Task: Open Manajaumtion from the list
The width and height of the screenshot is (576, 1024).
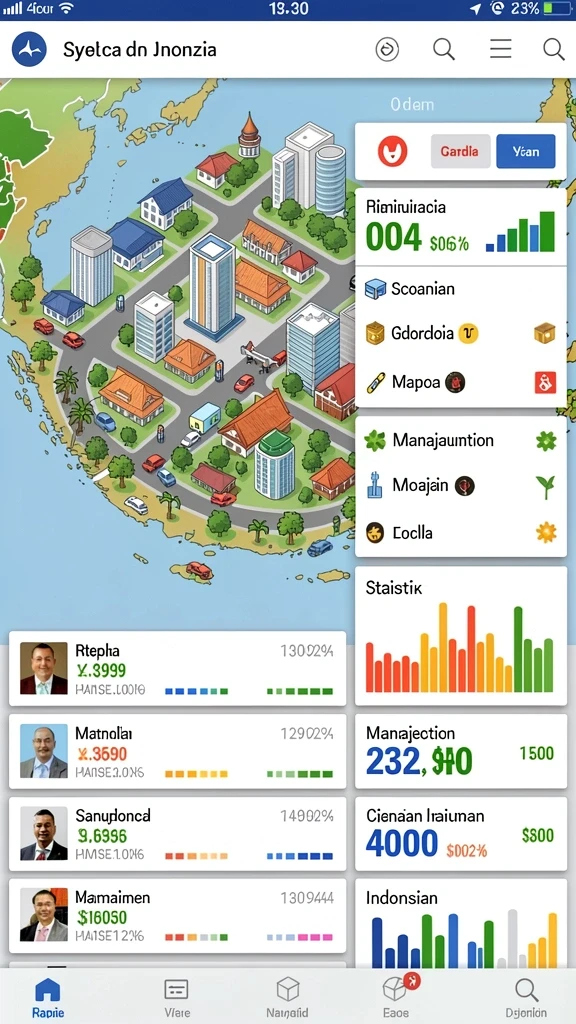Action: (460, 440)
